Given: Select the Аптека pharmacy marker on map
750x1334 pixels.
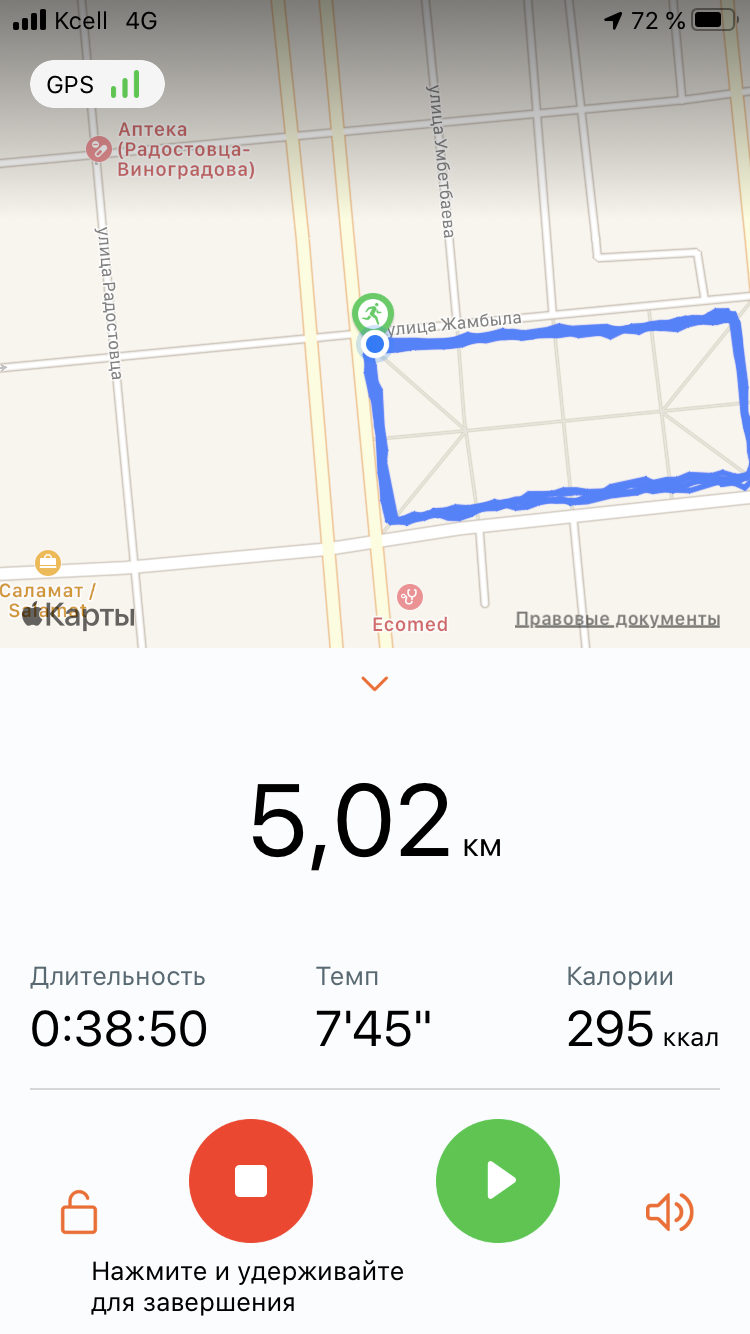Looking at the screenshot, I should point(98,150).
